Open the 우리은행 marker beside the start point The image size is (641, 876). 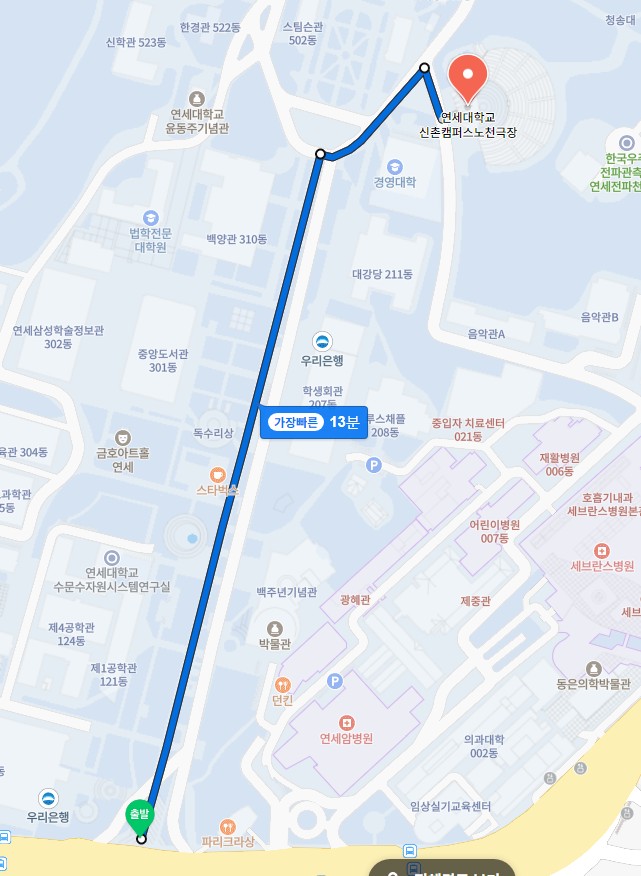coord(48,798)
